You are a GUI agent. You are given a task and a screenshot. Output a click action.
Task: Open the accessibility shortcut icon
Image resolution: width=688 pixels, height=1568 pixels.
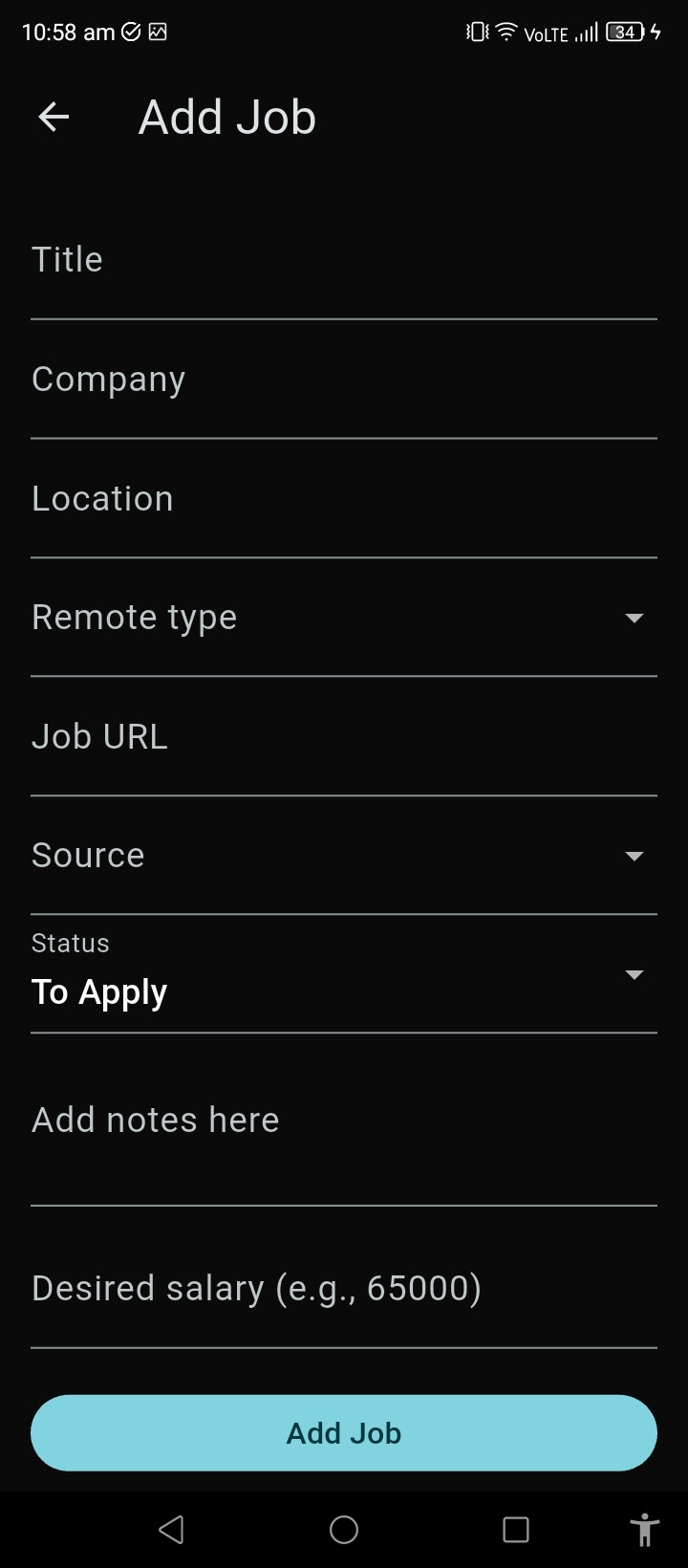click(646, 1529)
